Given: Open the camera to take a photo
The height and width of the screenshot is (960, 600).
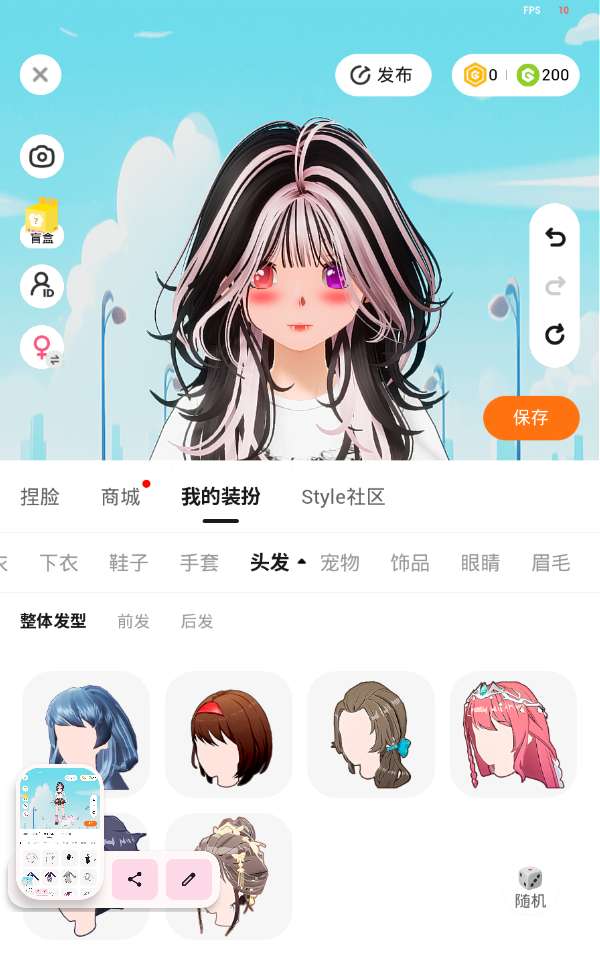Looking at the screenshot, I should click(42, 157).
